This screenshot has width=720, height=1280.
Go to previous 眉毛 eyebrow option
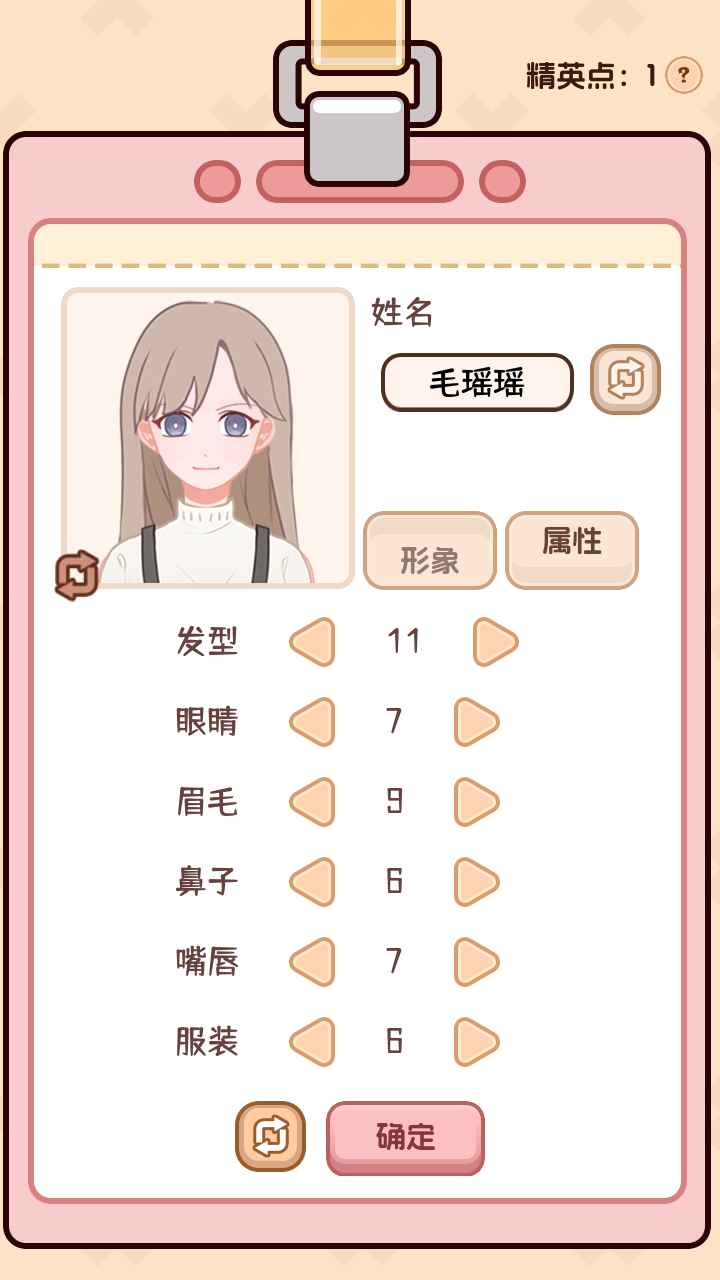click(x=312, y=802)
